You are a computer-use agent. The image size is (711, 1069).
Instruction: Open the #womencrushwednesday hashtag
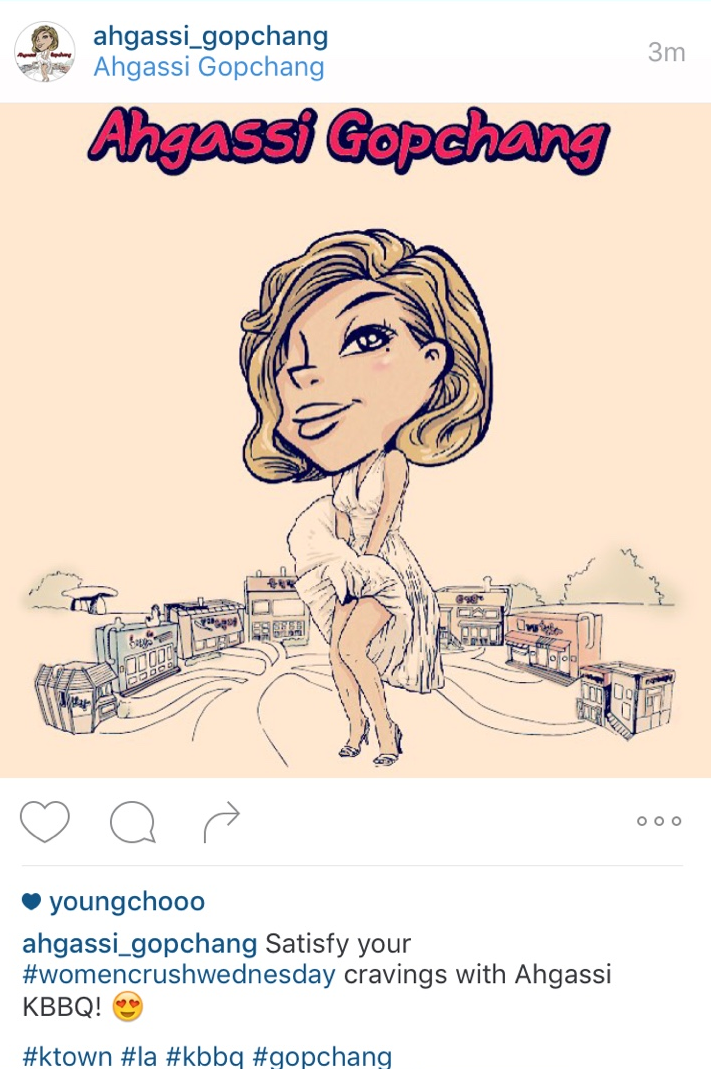178,975
